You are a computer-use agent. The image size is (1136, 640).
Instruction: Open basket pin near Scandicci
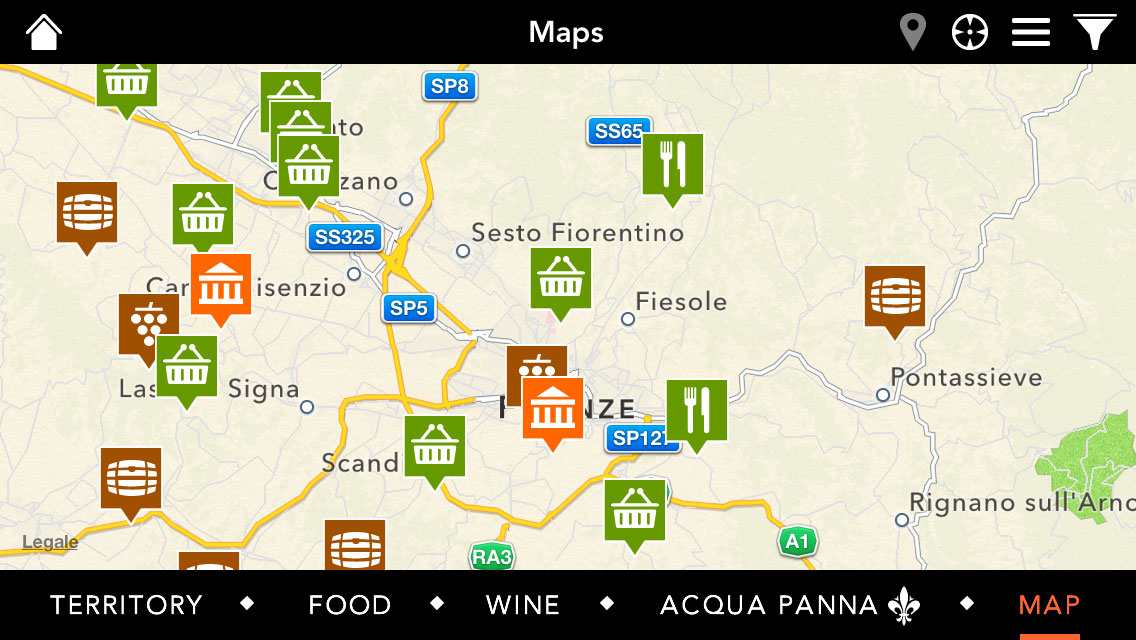coord(434,446)
